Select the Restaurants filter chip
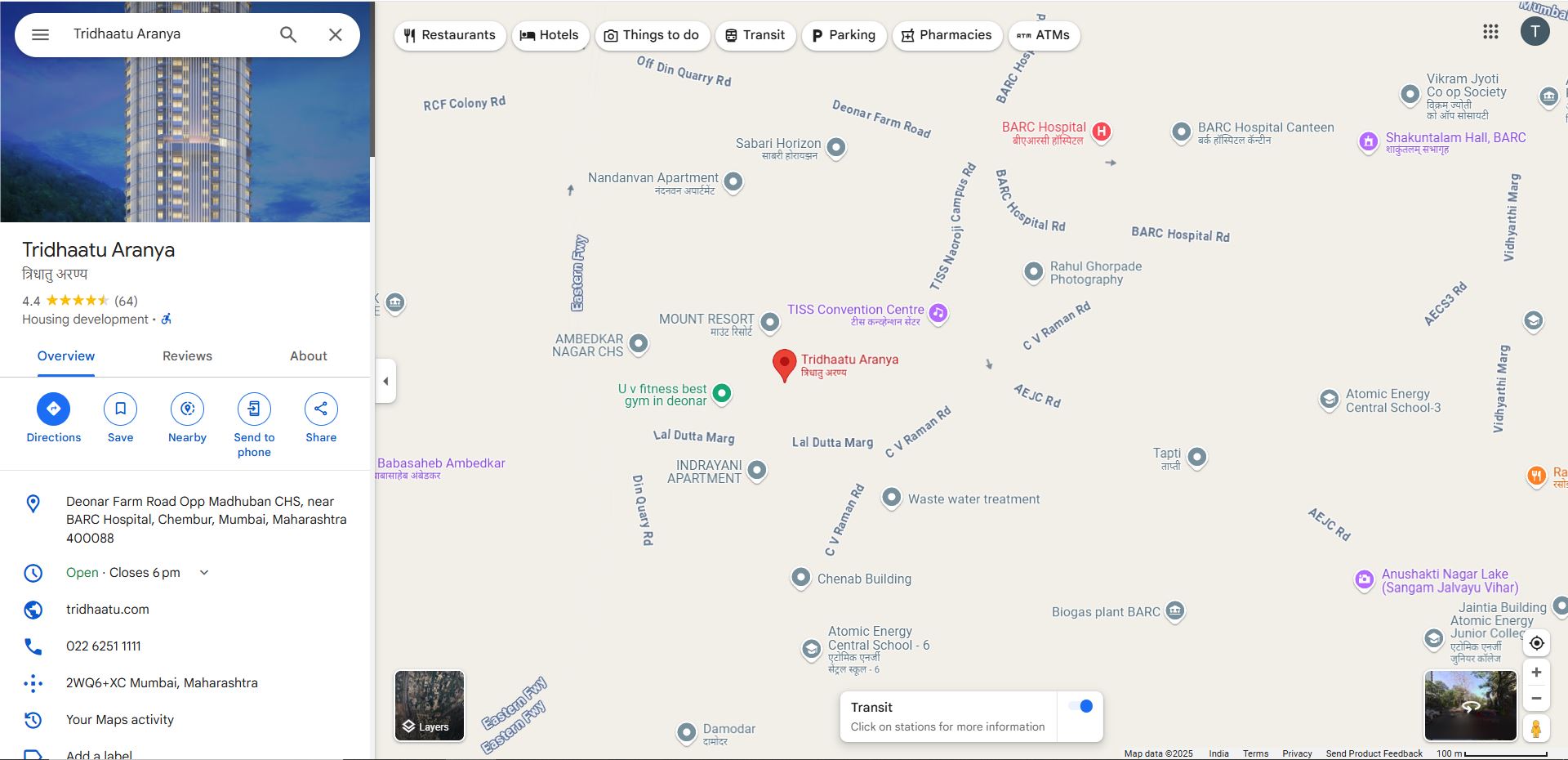 450,35
